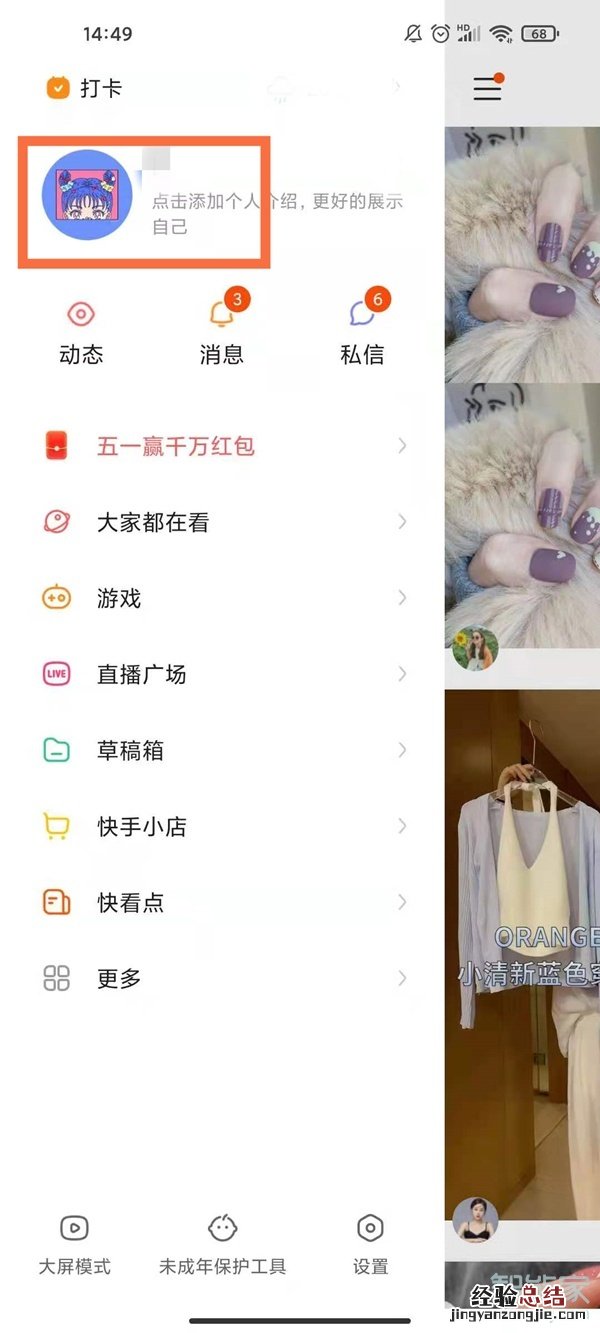Viewport: 600px width, 1333px height.
Task: Open 设置 settings
Action: tap(370, 1243)
